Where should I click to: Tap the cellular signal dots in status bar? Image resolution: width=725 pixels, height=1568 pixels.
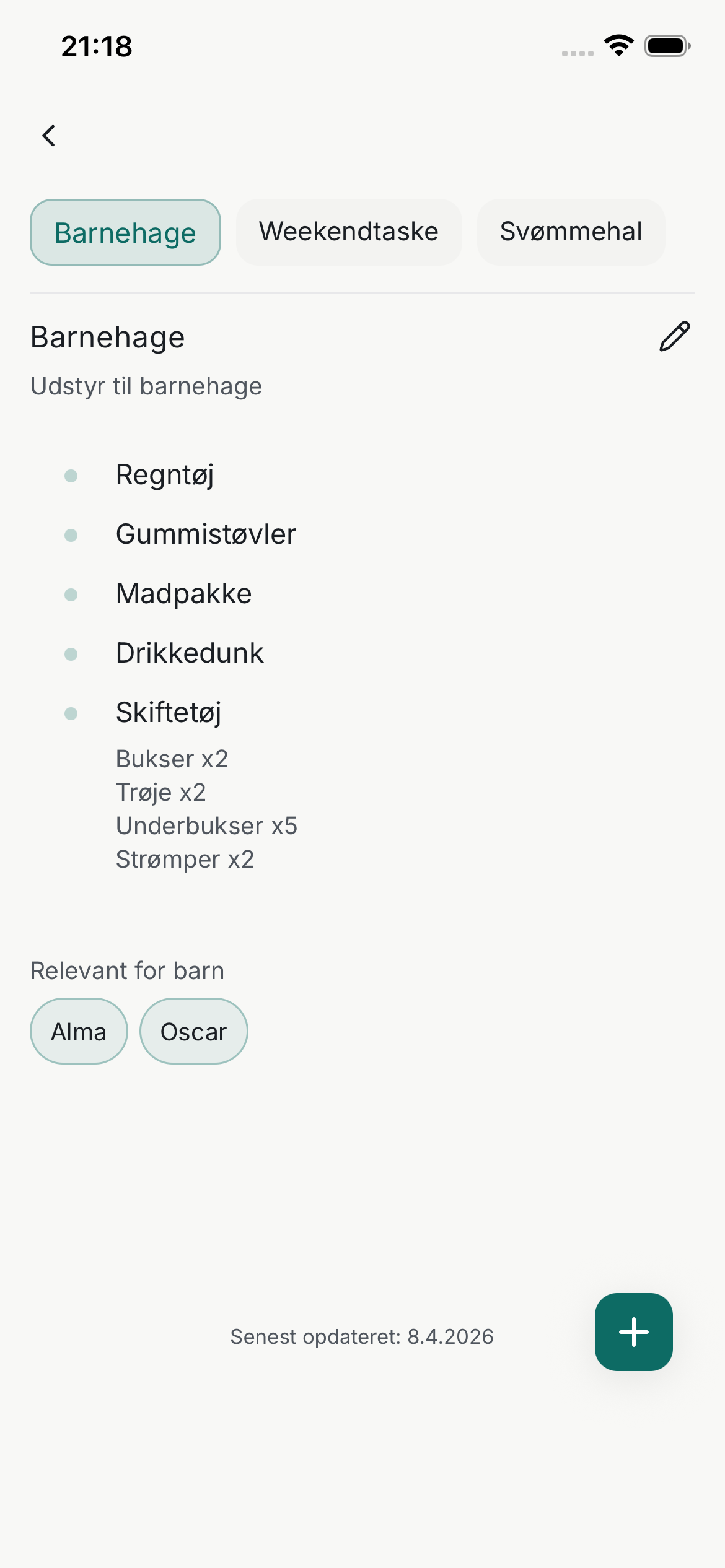[x=578, y=52]
